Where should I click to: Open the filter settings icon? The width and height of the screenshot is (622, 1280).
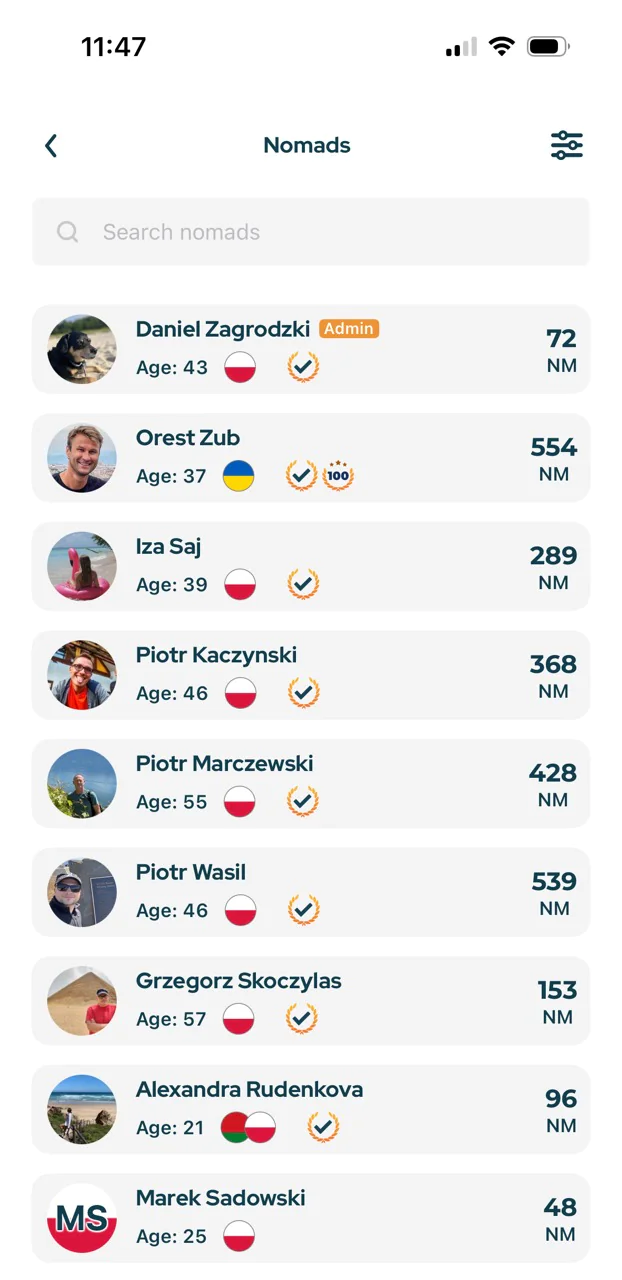(566, 146)
